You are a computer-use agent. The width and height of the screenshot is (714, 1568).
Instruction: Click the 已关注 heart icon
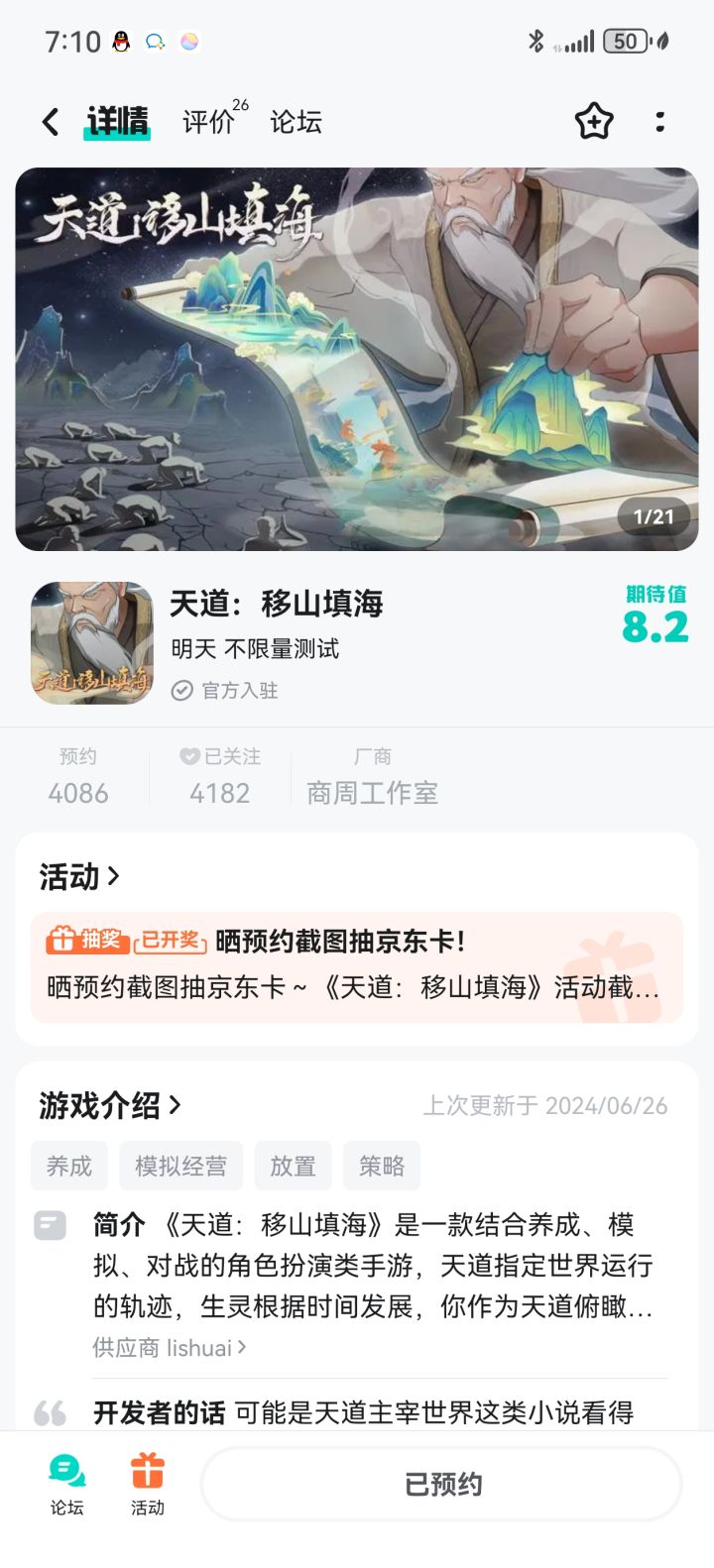coord(188,756)
